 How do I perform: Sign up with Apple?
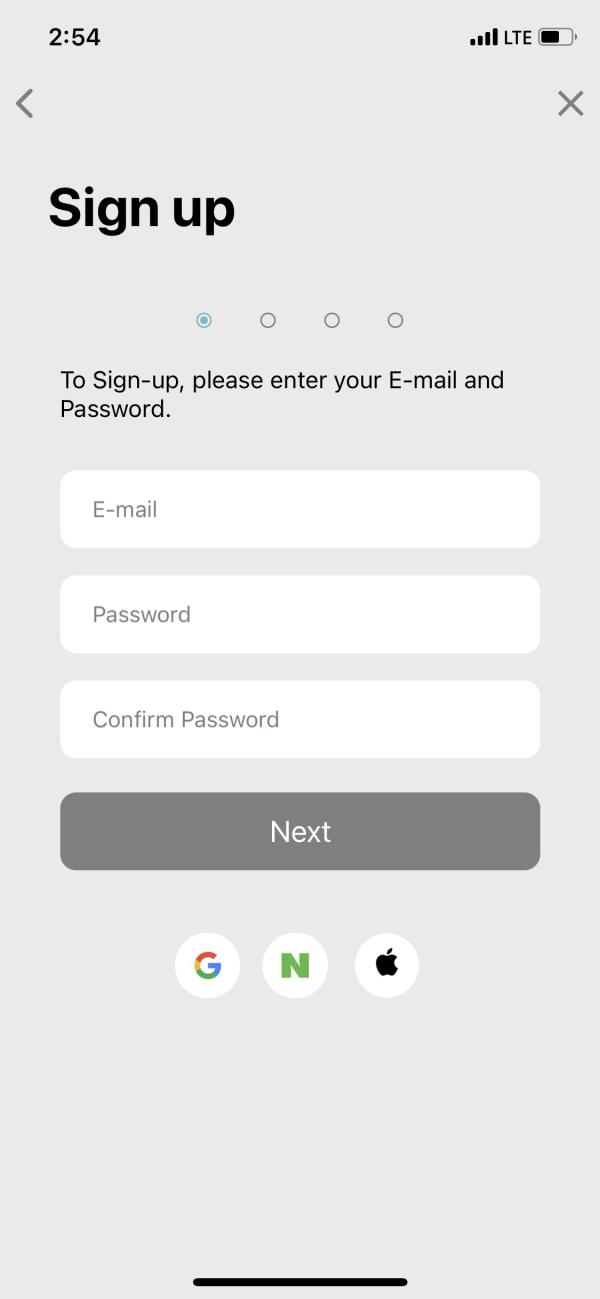(x=387, y=965)
